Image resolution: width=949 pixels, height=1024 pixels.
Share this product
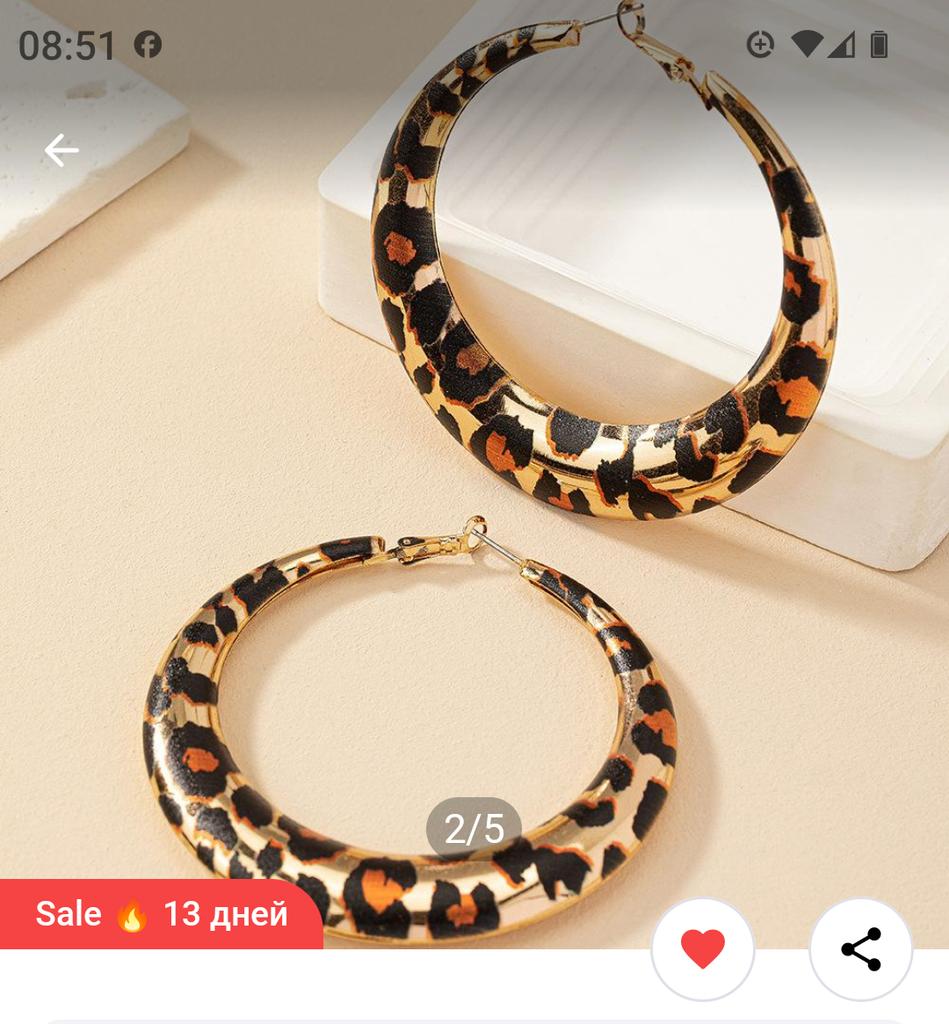pos(860,949)
